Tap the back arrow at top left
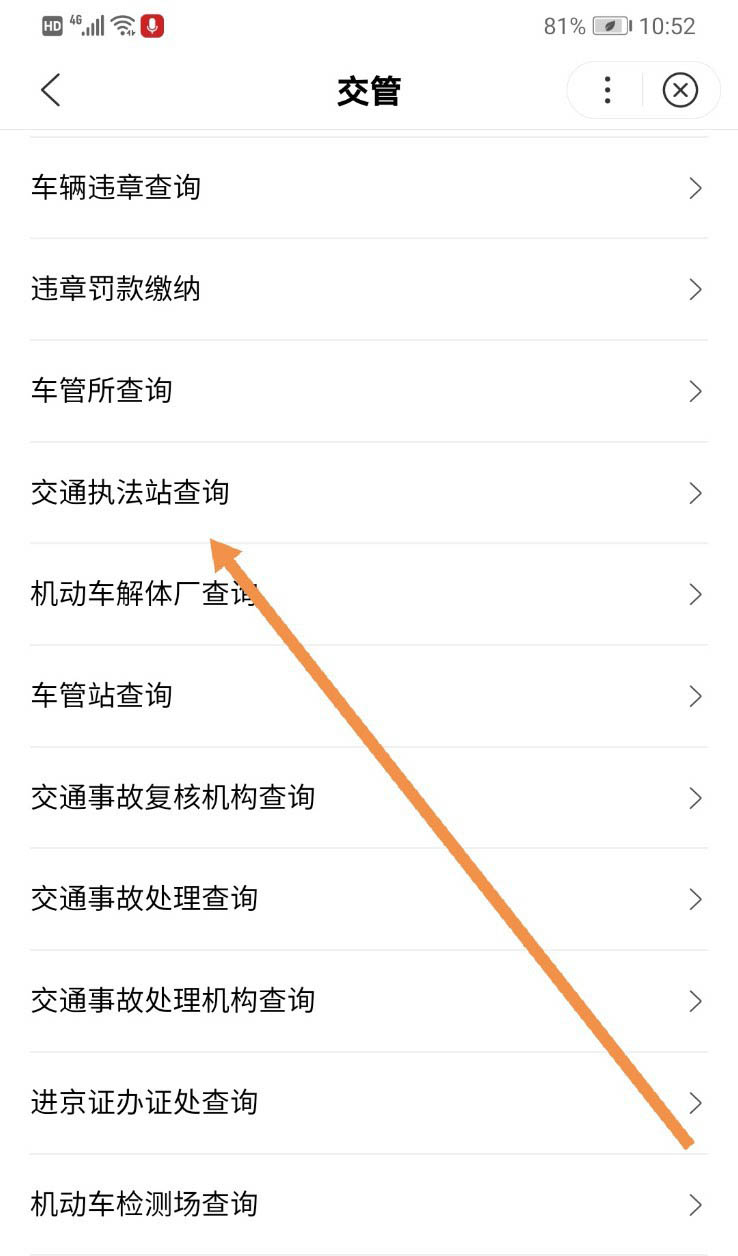This screenshot has height=1256, width=738. pos(50,90)
